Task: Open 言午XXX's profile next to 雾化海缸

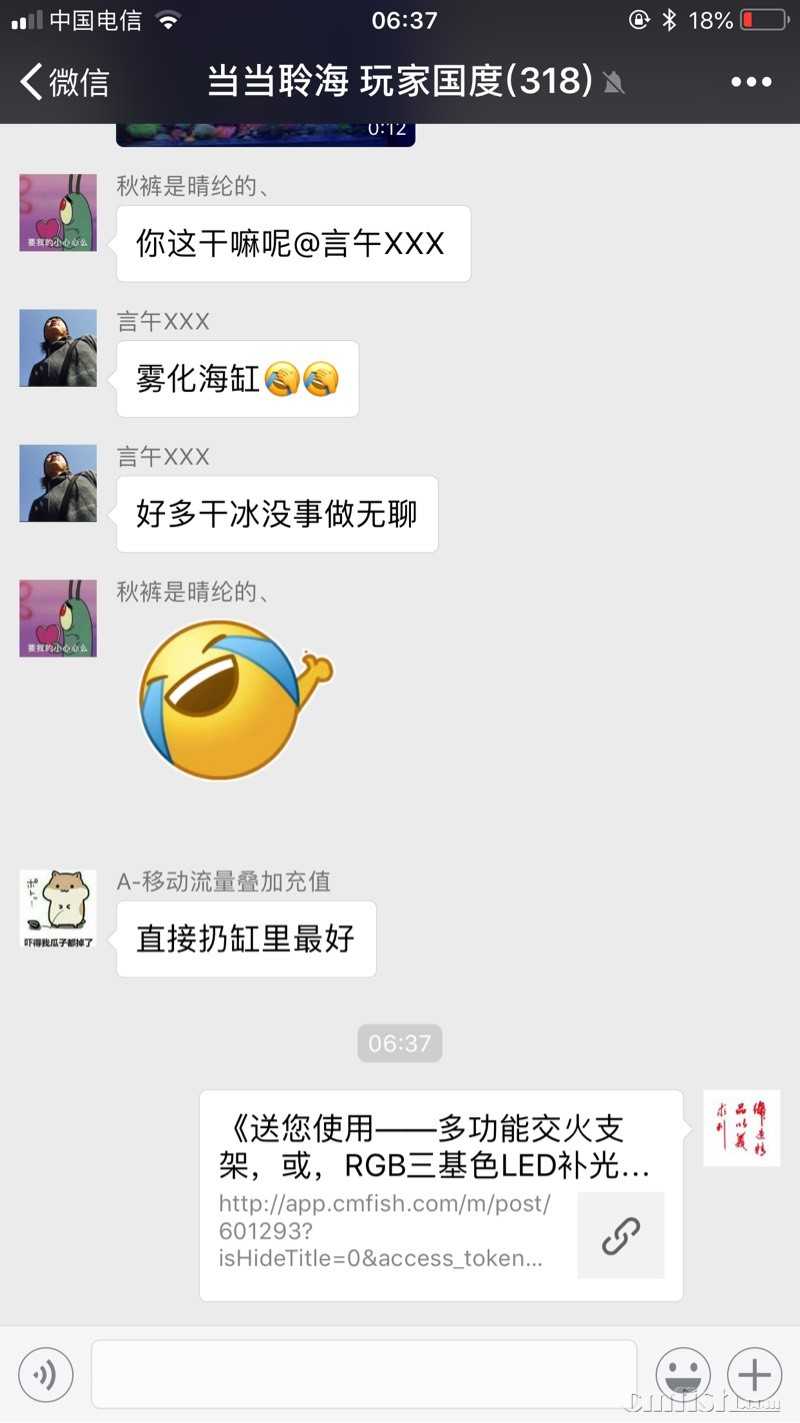Action: coord(58,348)
